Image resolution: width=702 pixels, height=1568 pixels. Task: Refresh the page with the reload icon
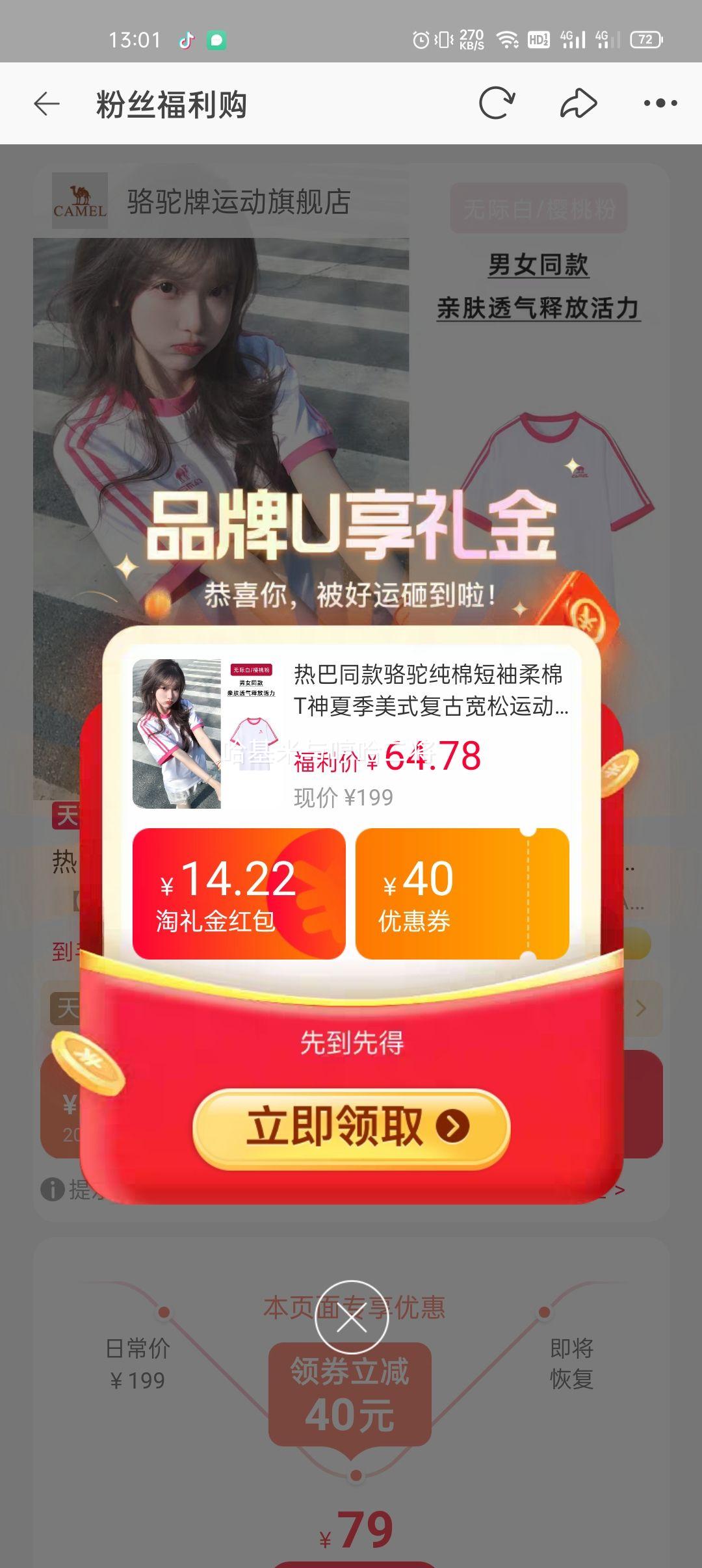click(496, 103)
